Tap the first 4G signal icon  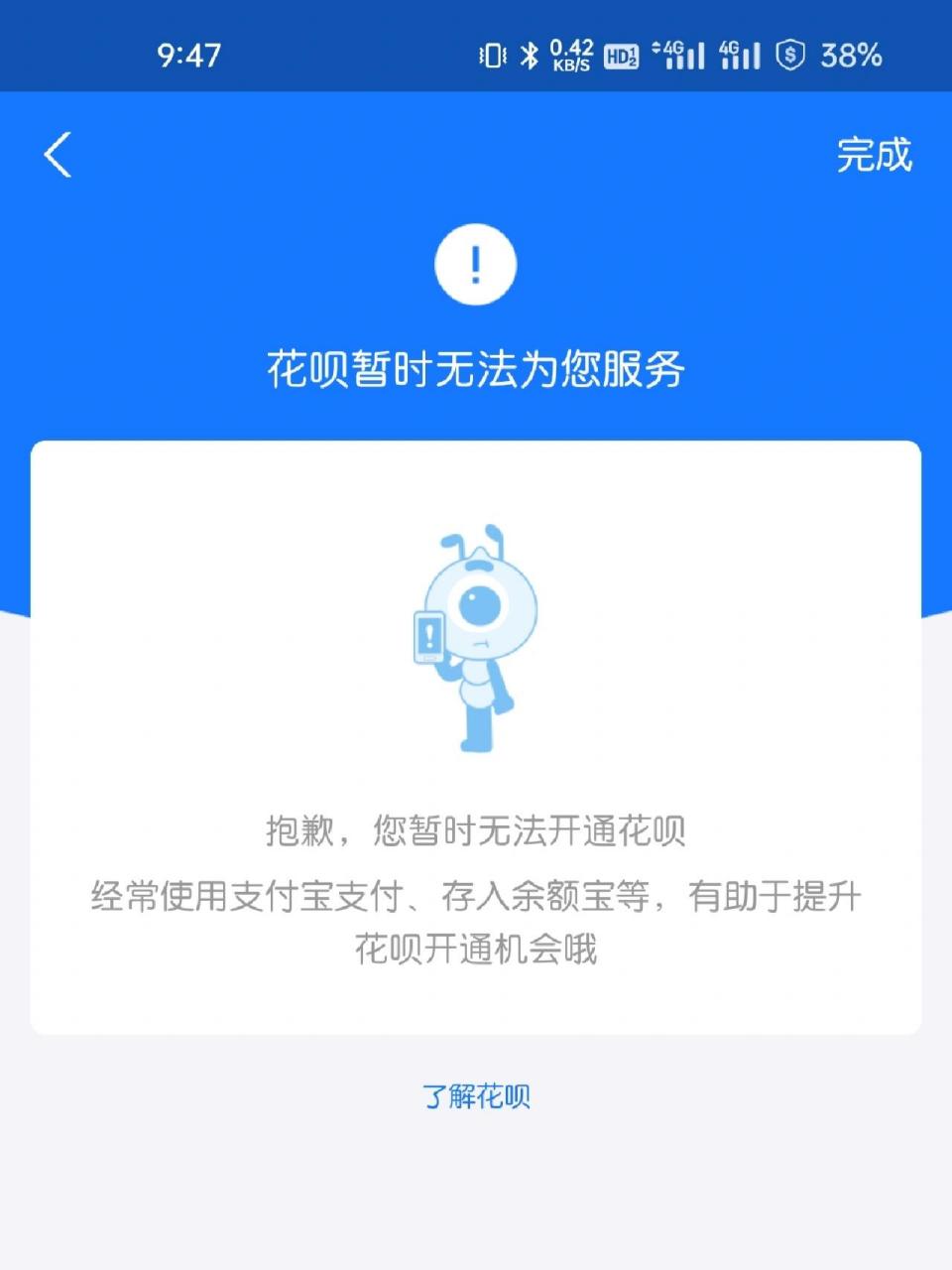[x=676, y=57]
